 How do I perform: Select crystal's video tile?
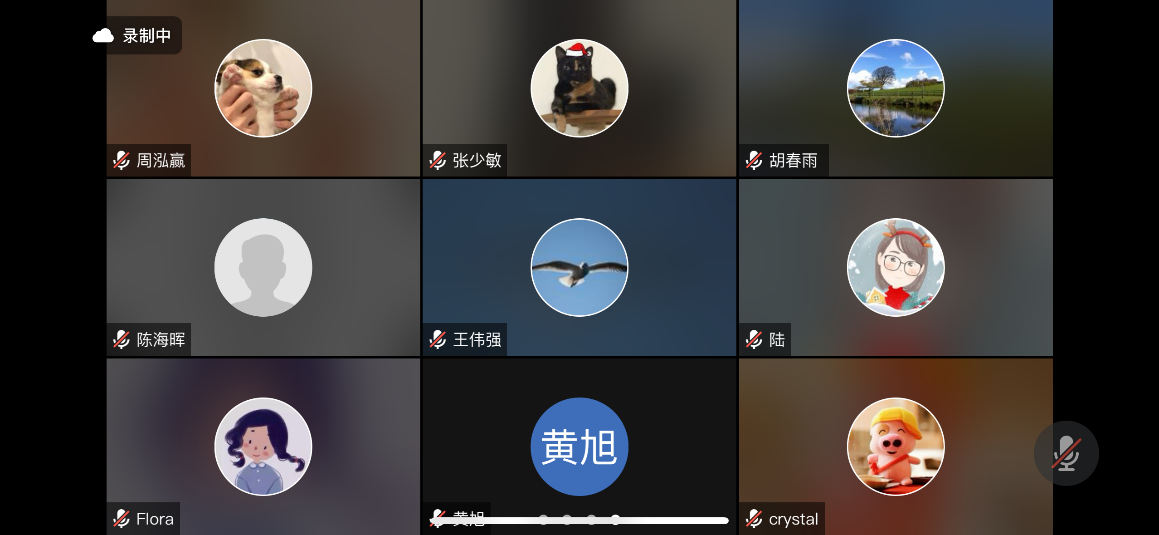click(x=895, y=446)
